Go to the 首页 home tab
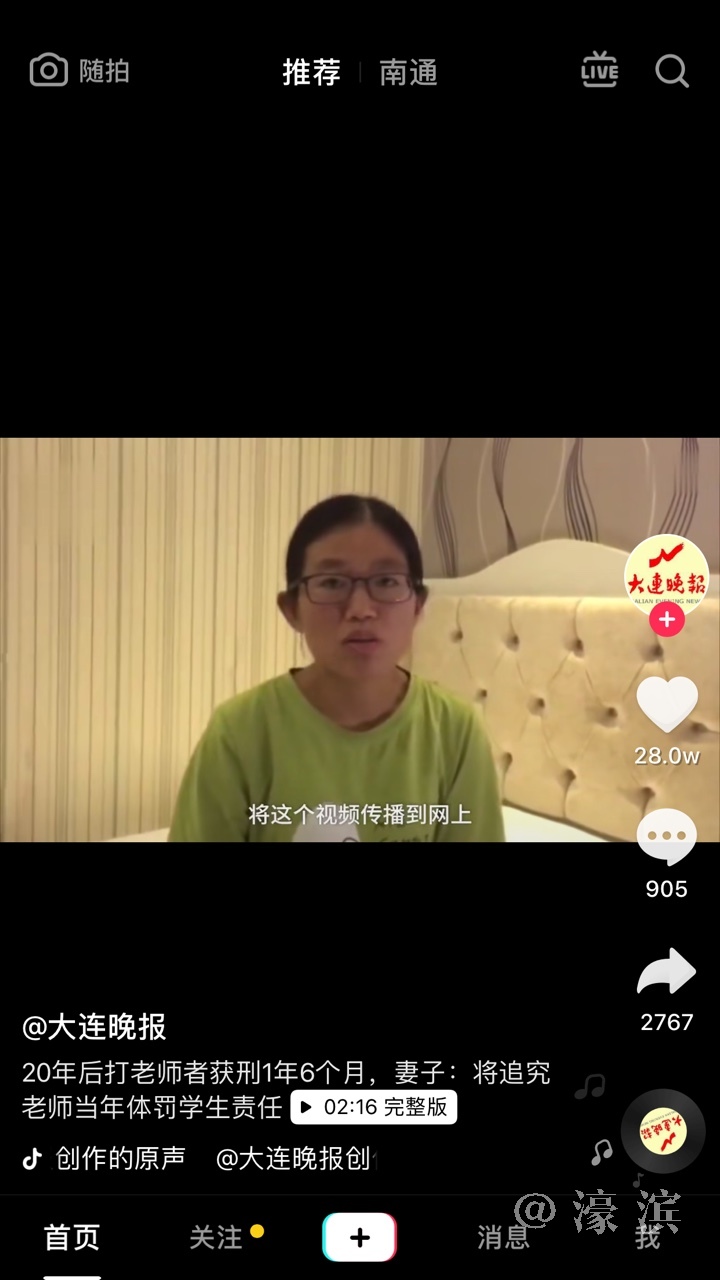 pos(72,1237)
